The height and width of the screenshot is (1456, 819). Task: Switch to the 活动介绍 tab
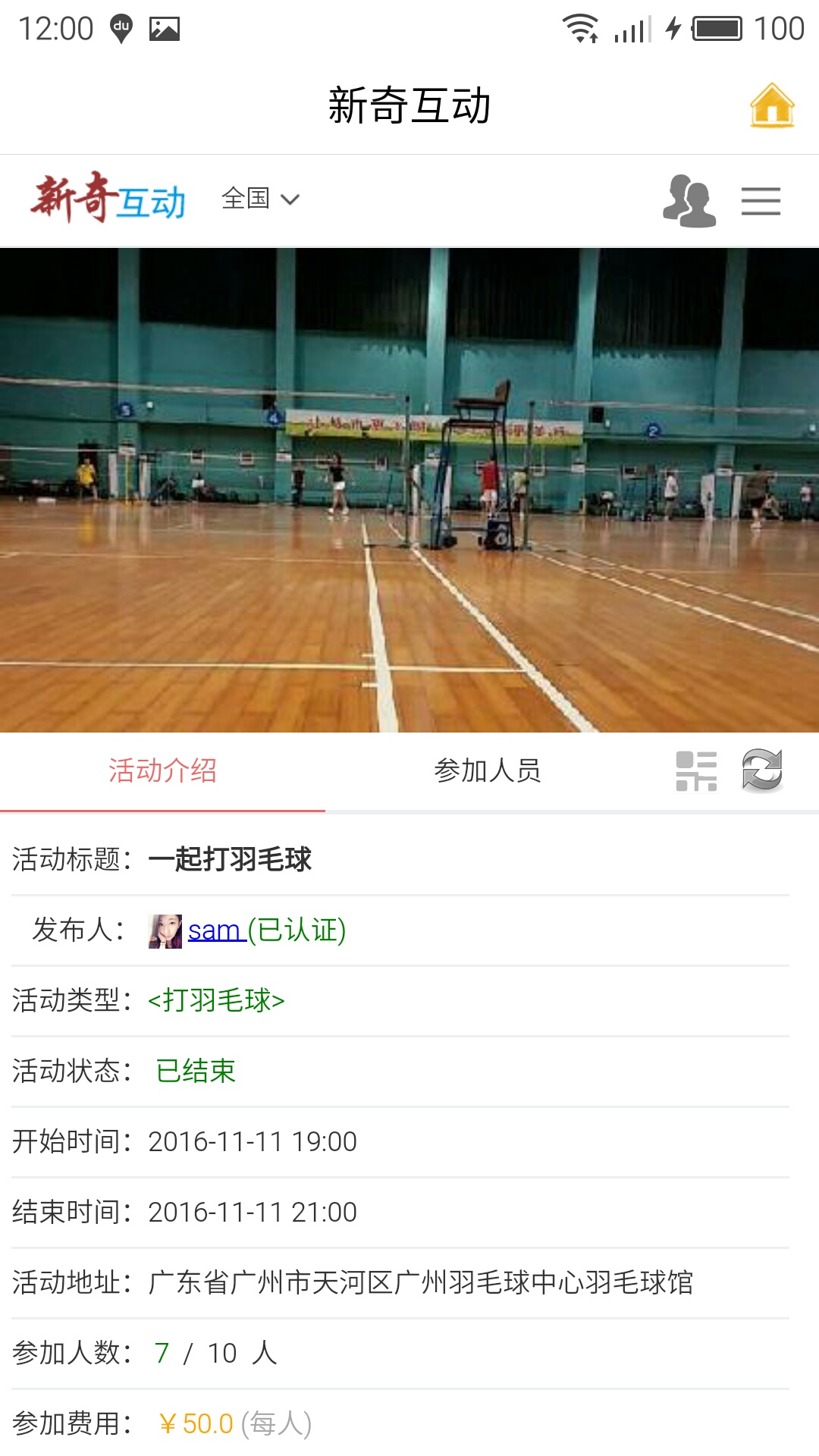(162, 770)
